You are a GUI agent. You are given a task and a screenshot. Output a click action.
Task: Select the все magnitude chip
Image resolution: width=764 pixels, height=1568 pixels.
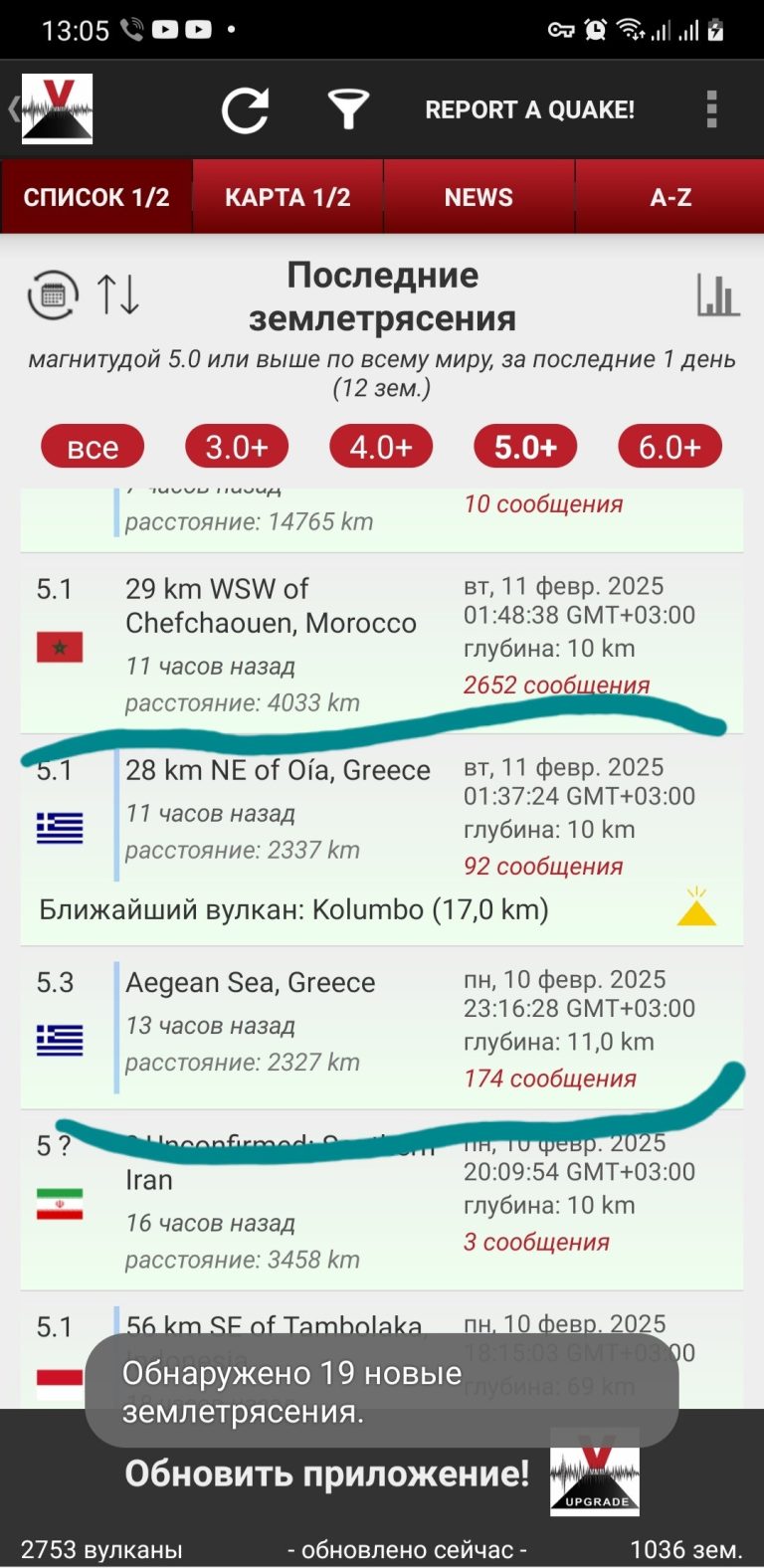[x=93, y=447]
